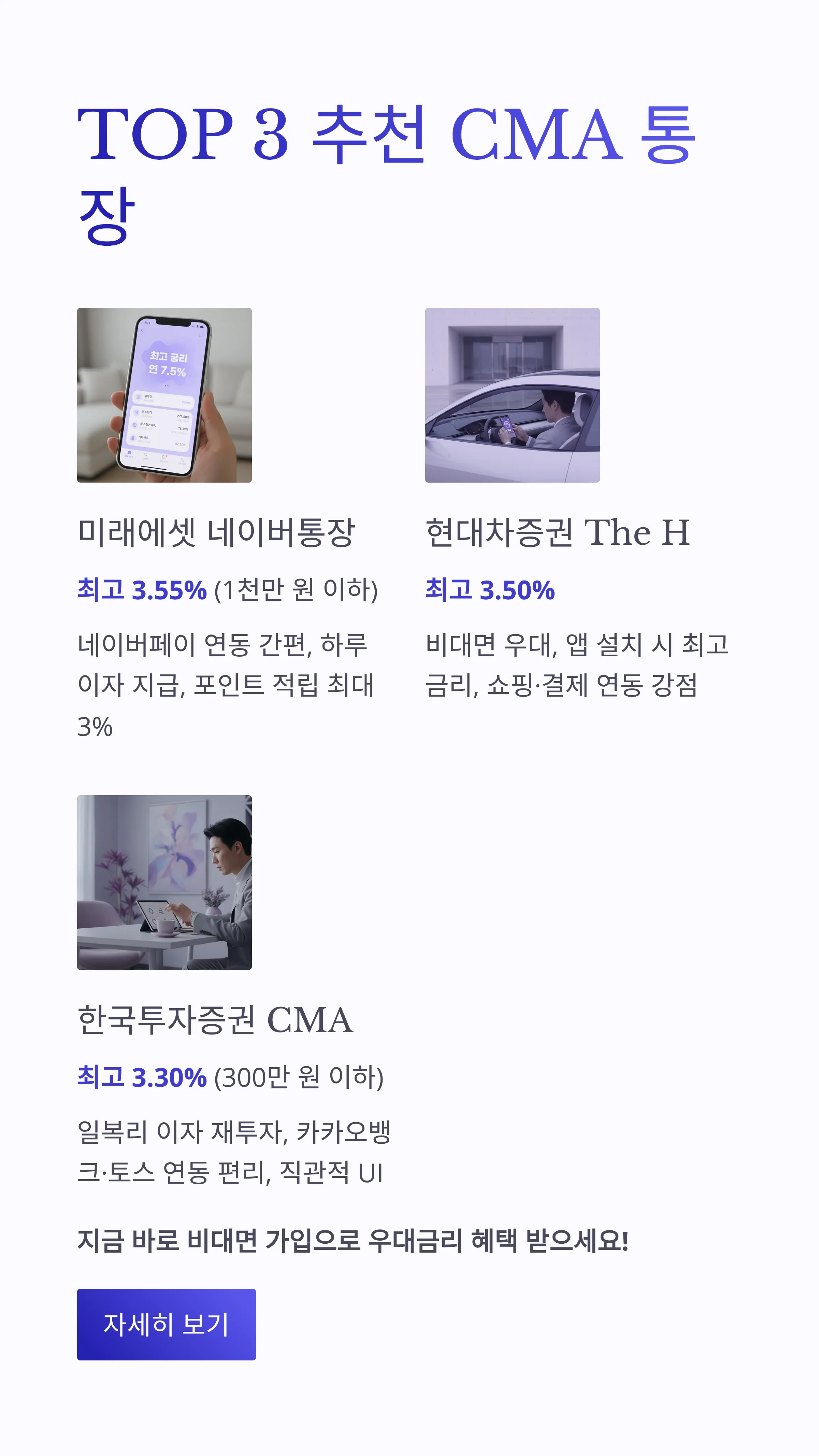Image resolution: width=819 pixels, height=1456 pixels.
Task: Click the person icon beside 47.50%
Action: coord(133,438)
